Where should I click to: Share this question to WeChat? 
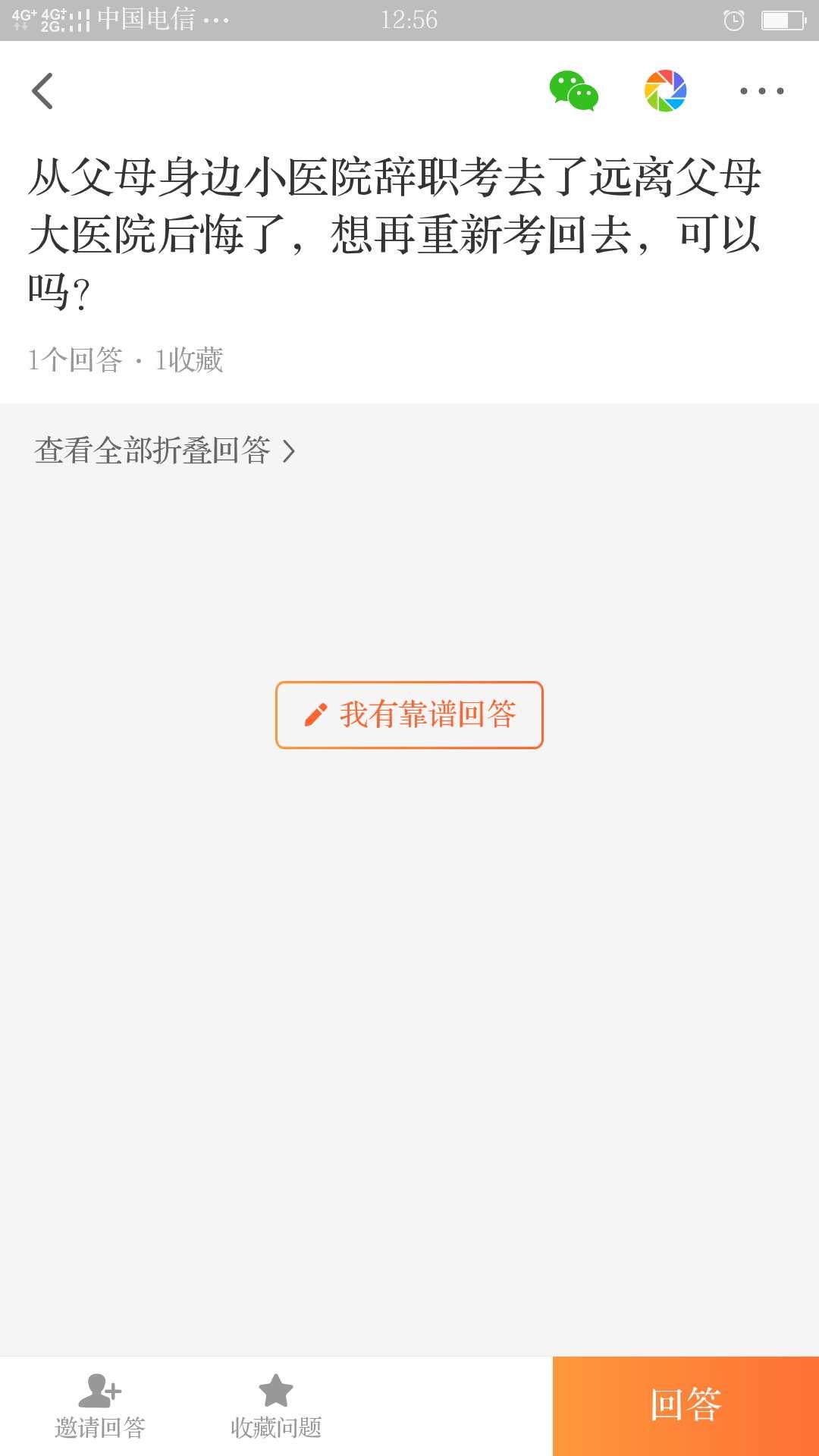[574, 91]
